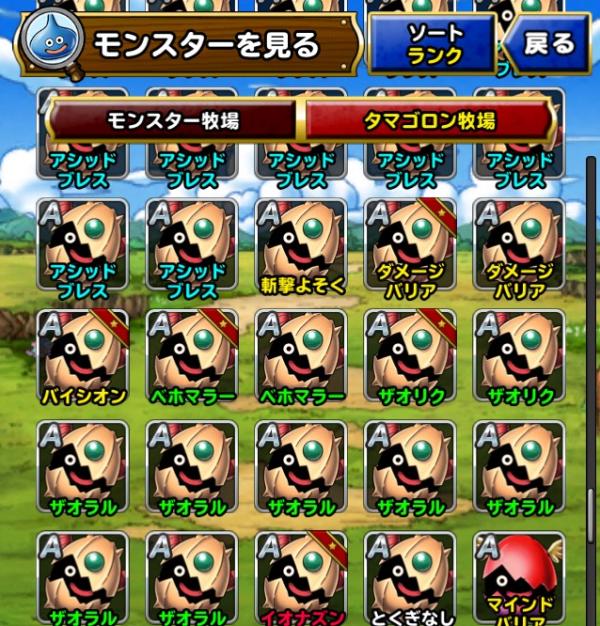Open the バイシオン monster tile
This screenshot has width=600, height=626.
83,358
